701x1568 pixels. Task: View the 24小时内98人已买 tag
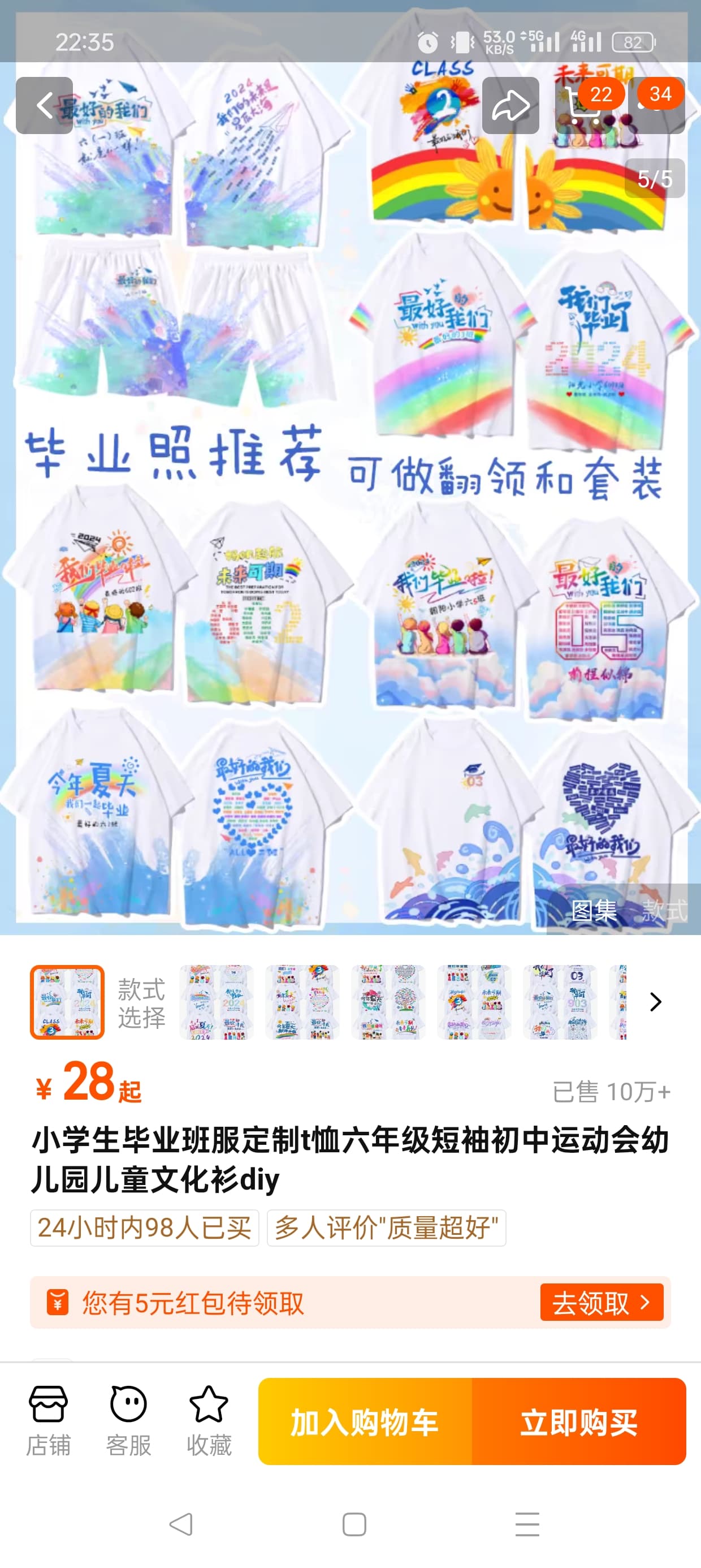[144, 1227]
